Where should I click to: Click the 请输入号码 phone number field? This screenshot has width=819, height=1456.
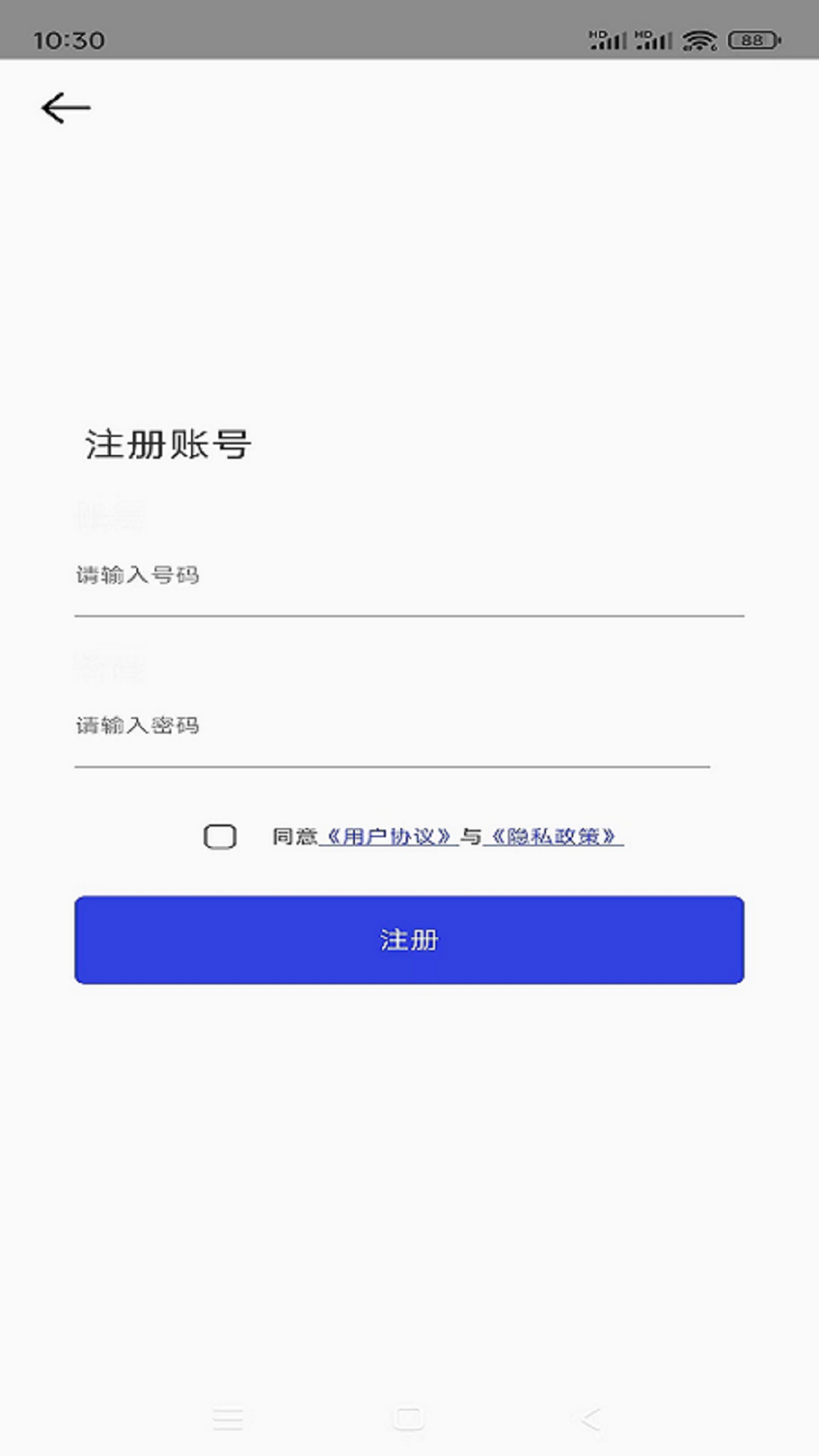point(303,575)
